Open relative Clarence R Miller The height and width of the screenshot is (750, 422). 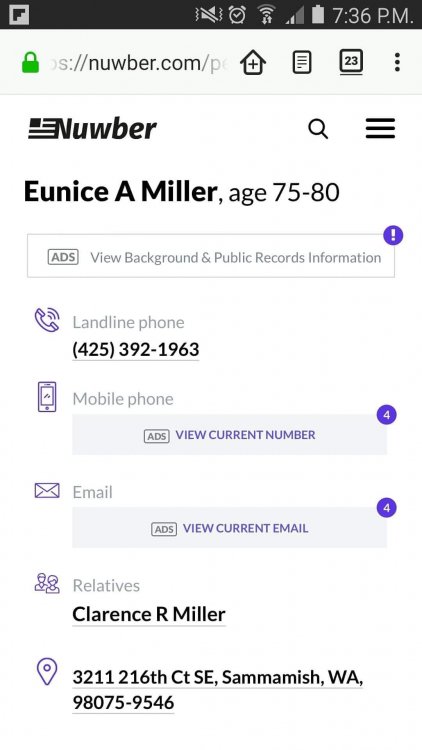tap(149, 614)
